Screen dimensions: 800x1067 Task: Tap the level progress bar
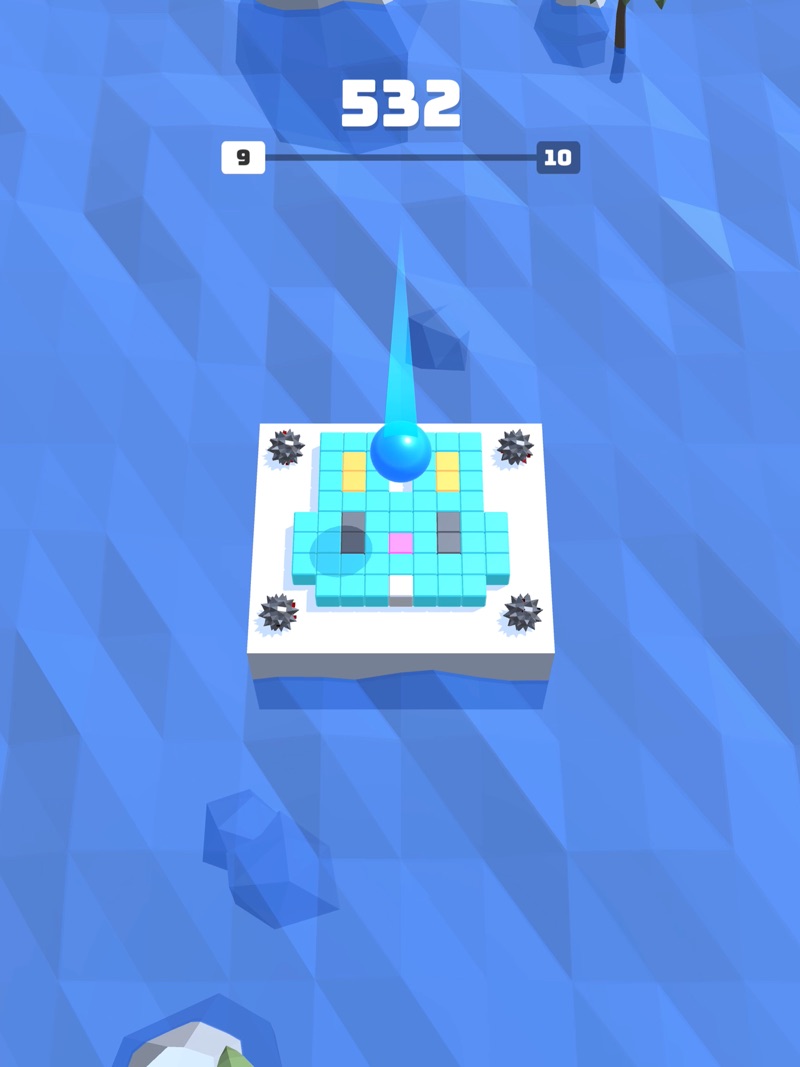tap(400, 157)
